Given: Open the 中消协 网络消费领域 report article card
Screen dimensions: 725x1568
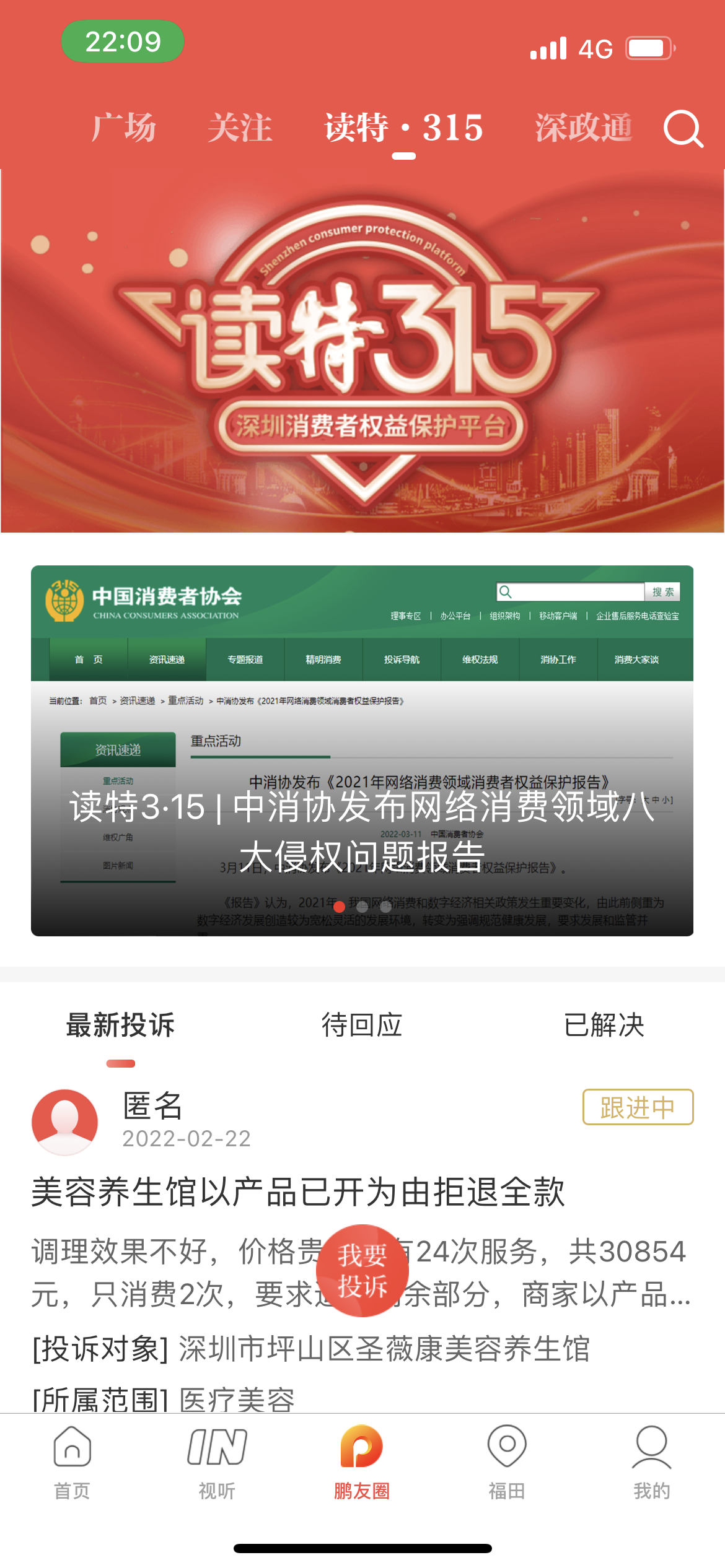Looking at the screenshot, I should click(362, 750).
